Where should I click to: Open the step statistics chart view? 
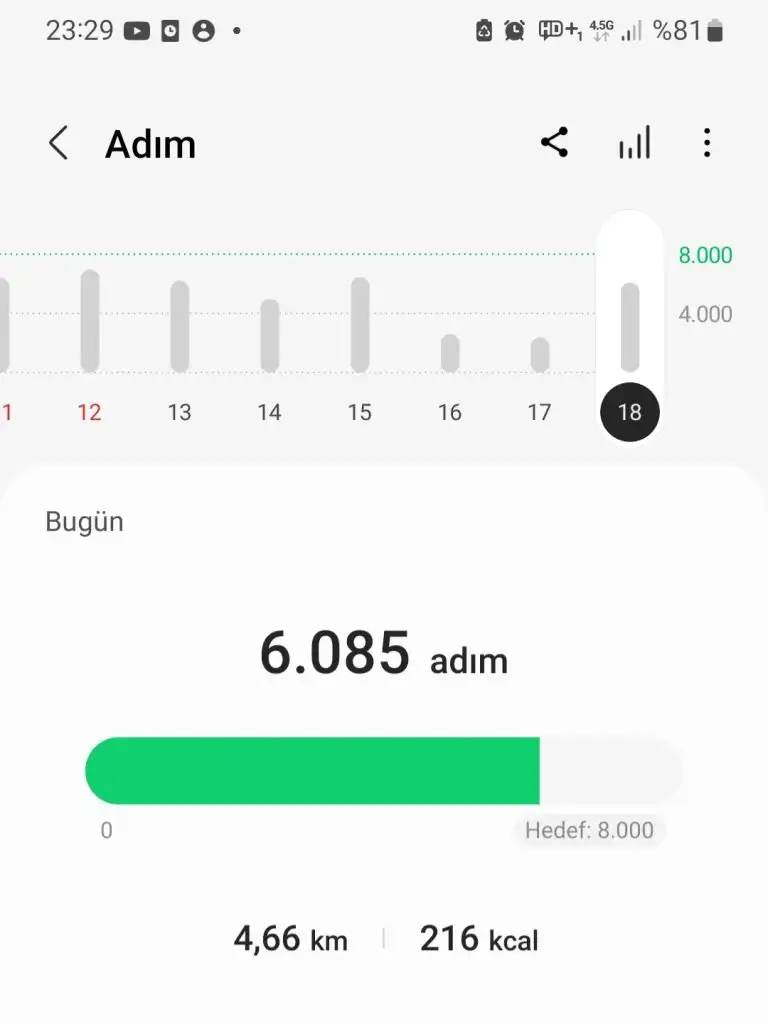tap(634, 143)
